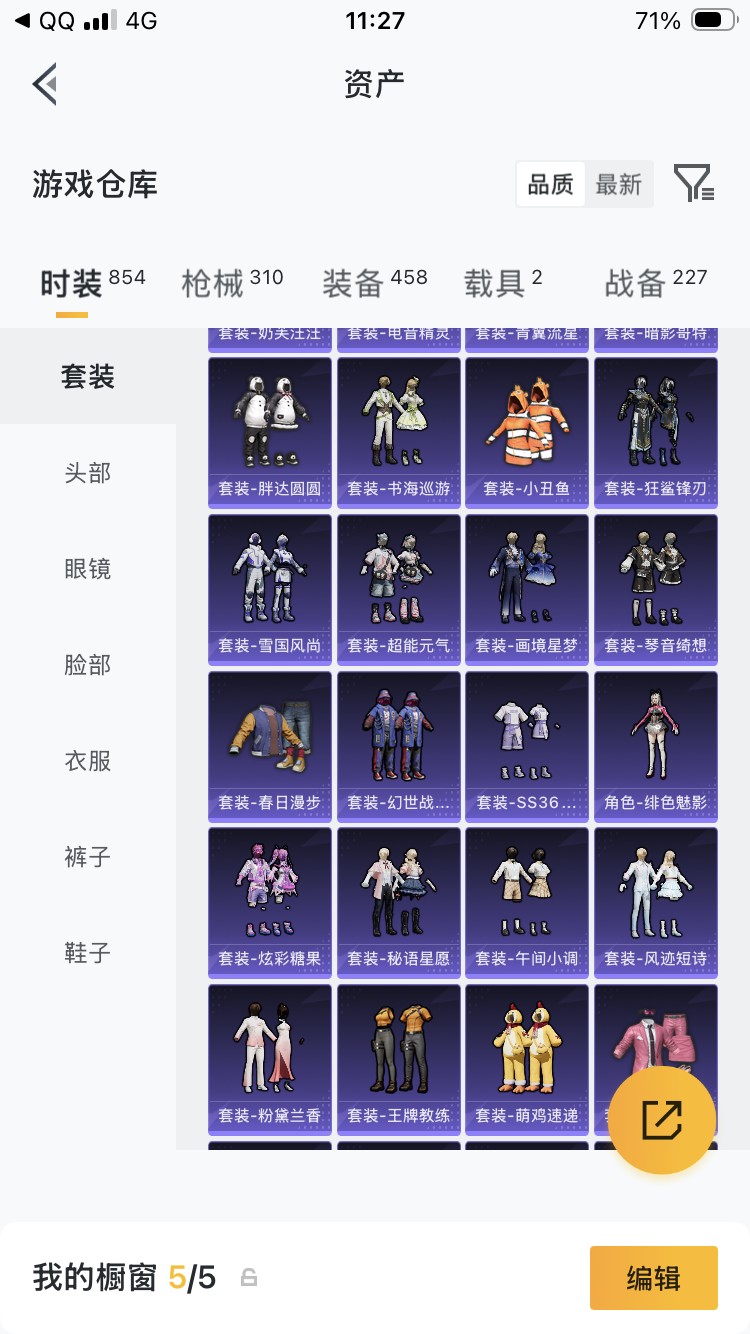Select the 裤子 category
The height and width of the screenshot is (1334, 750).
tap(88, 857)
